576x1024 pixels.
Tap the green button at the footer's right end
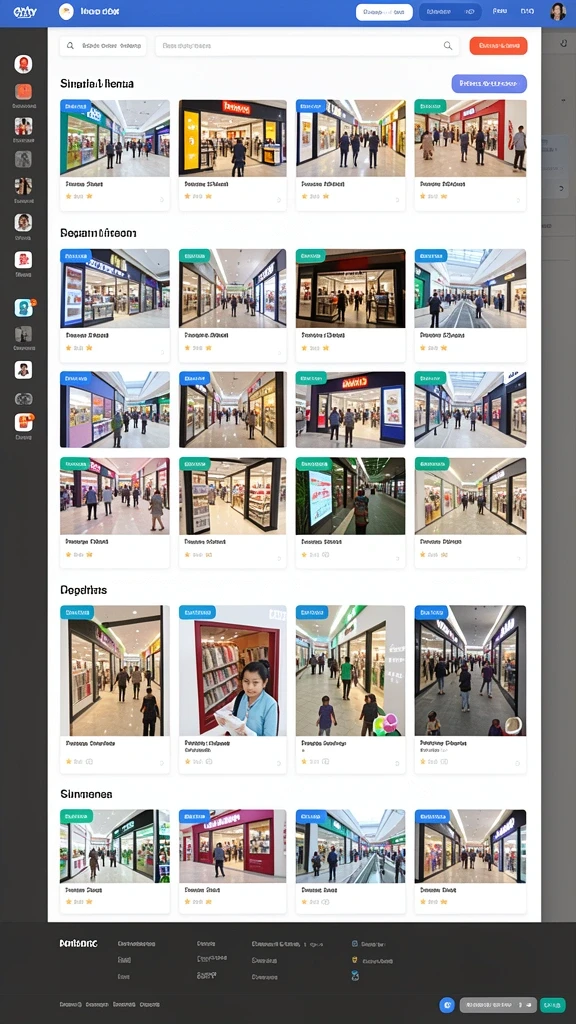coord(552,1004)
